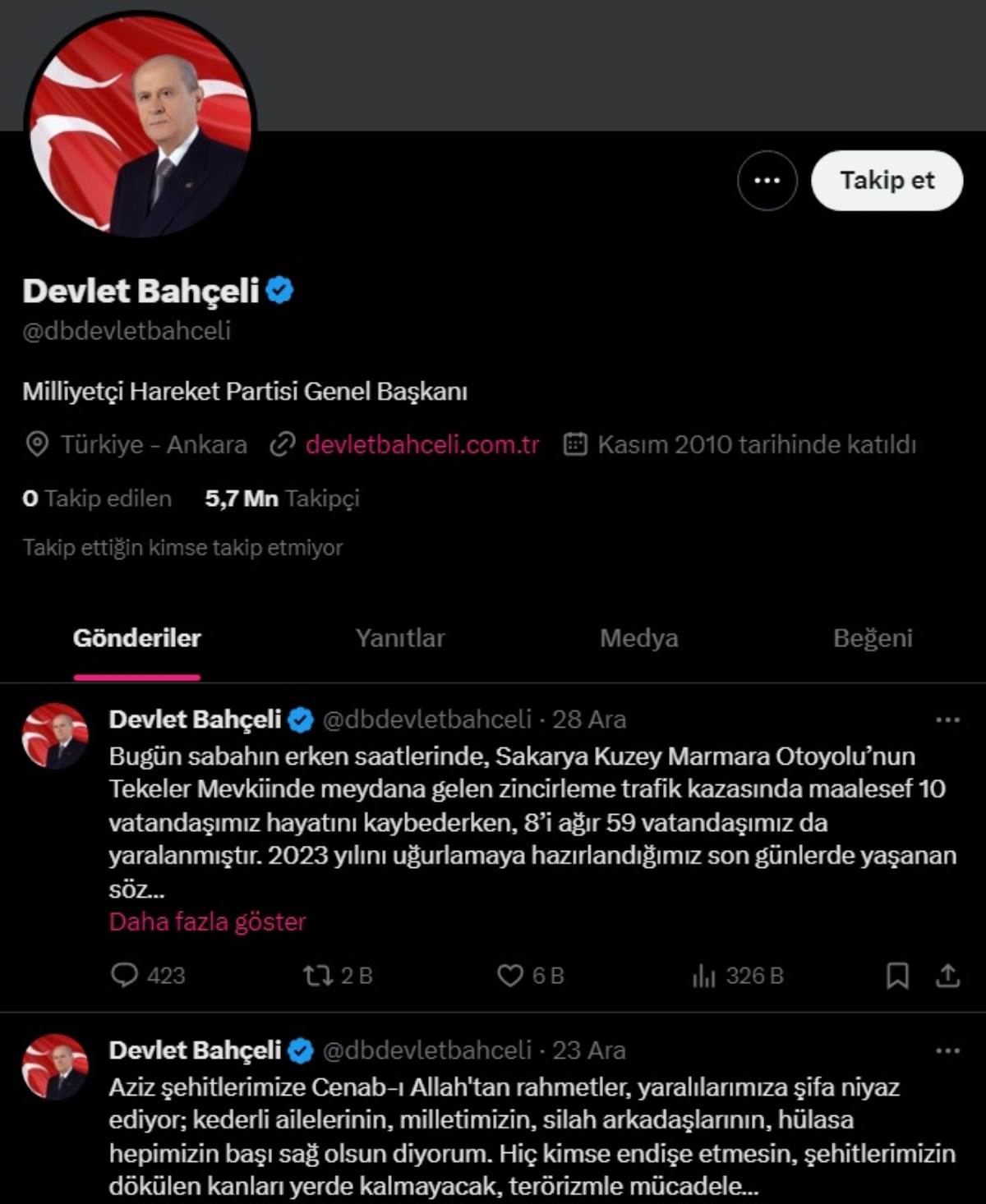
Task: Reply to the 28 Ara post
Action: [x=125, y=975]
